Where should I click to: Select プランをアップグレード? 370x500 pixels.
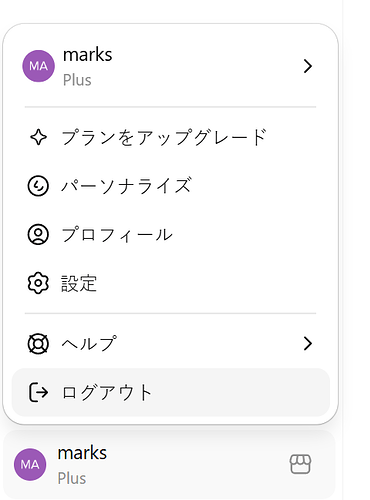point(170,137)
